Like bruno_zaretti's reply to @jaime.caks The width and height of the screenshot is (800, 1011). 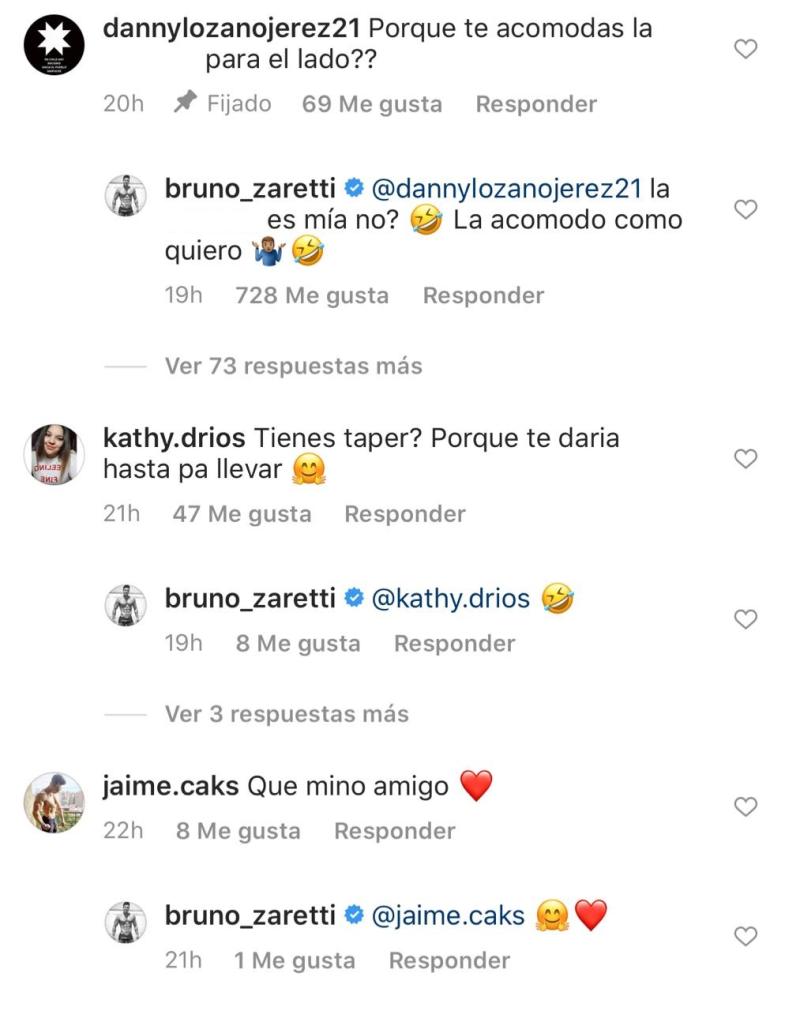coord(745,936)
